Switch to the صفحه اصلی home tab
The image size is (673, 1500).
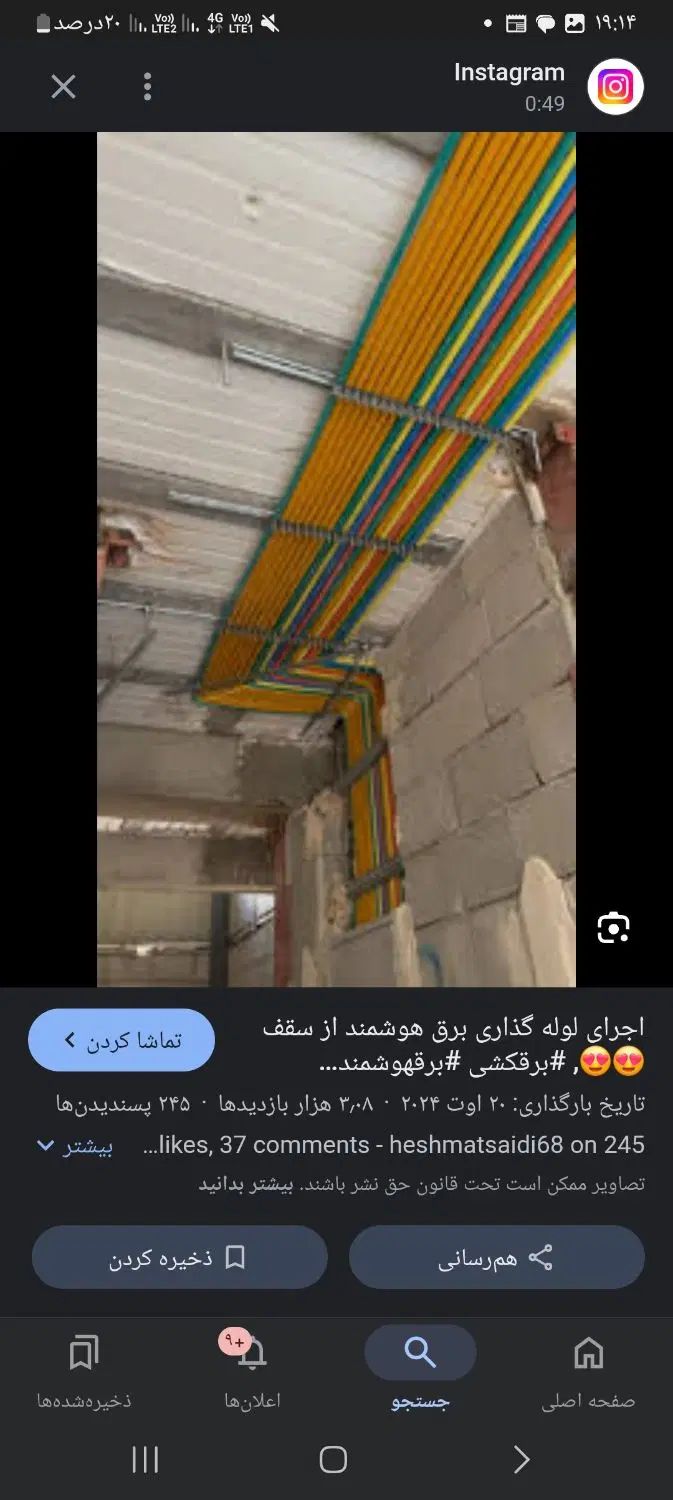(x=588, y=1372)
